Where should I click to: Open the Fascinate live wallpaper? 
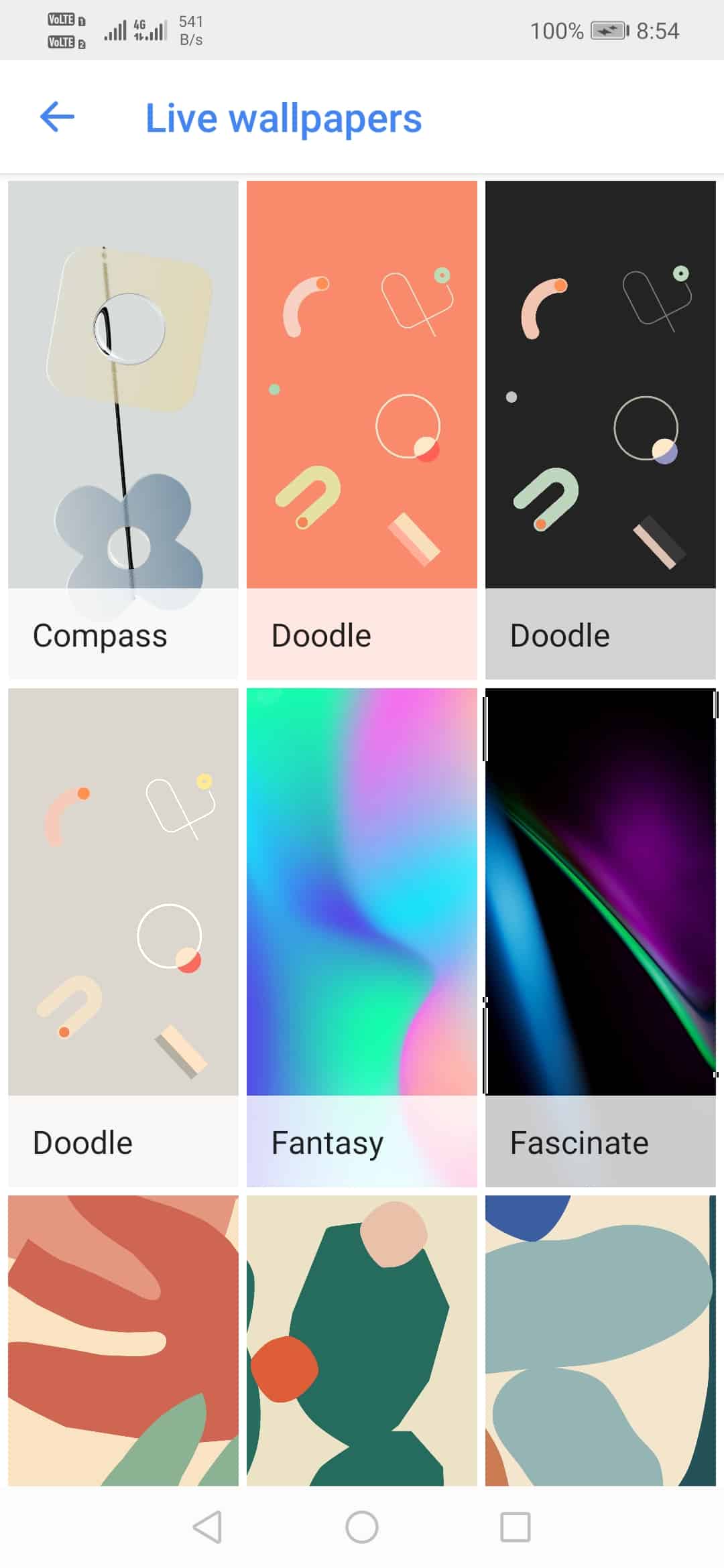[x=601, y=937]
